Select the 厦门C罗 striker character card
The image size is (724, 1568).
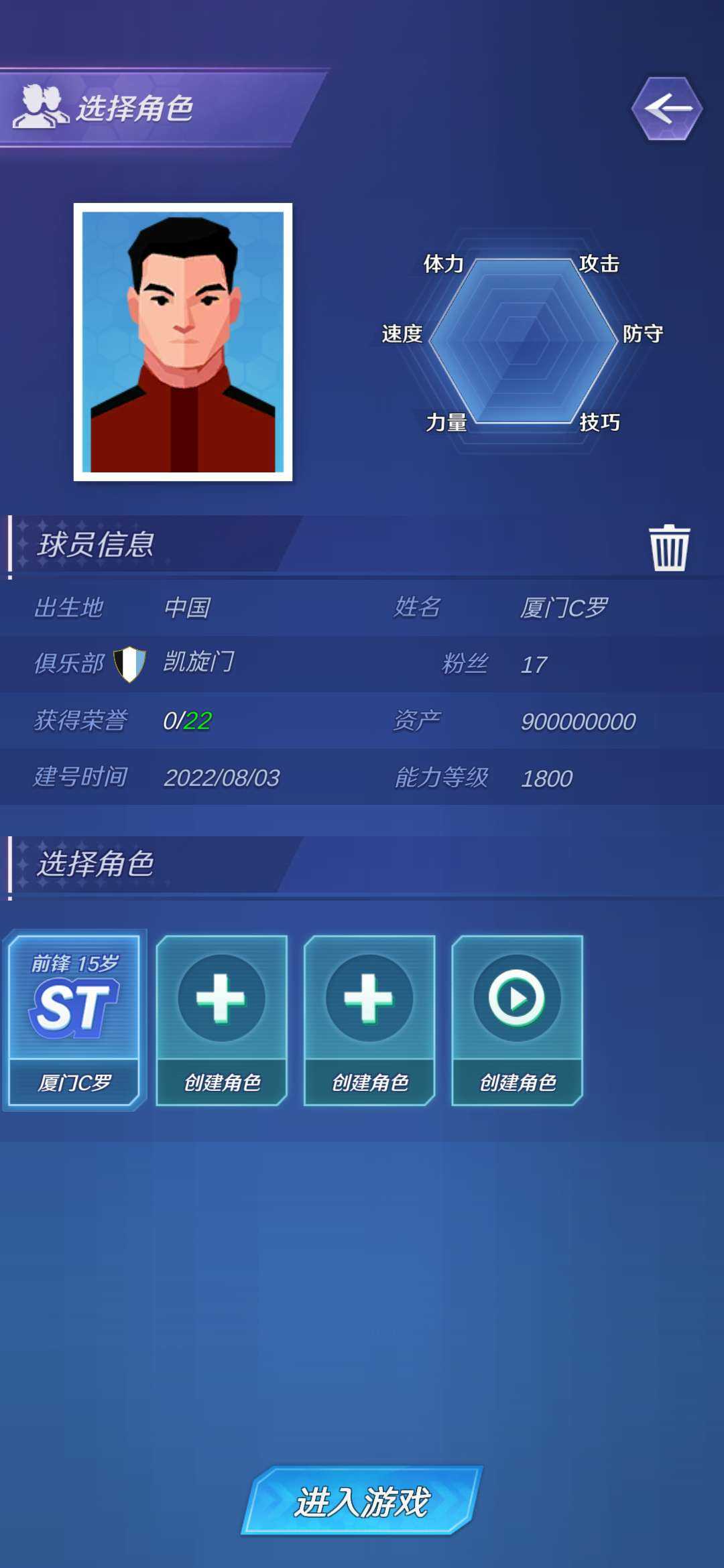tap(74, 1020)
